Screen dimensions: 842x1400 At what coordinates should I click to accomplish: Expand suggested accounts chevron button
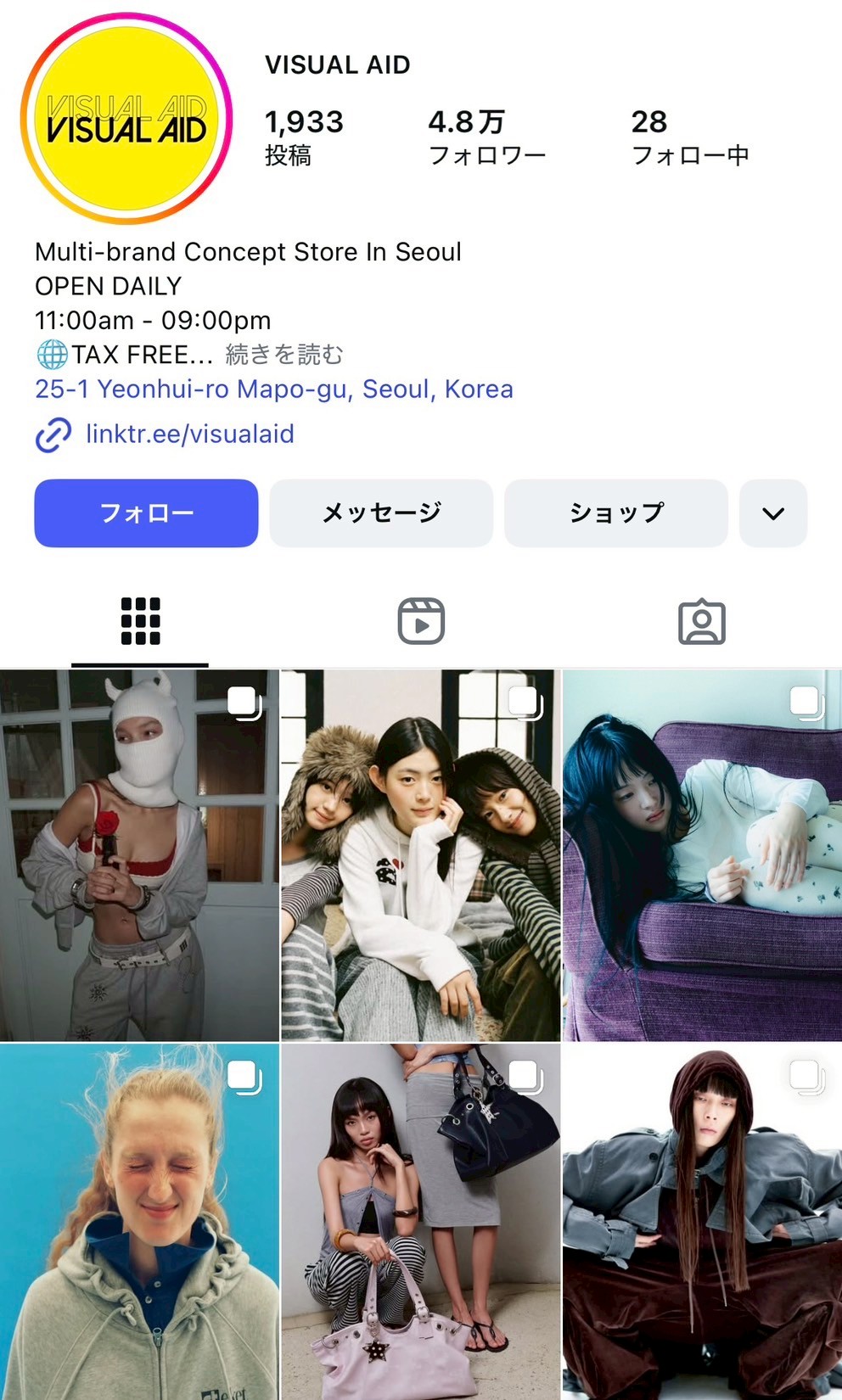772,513
